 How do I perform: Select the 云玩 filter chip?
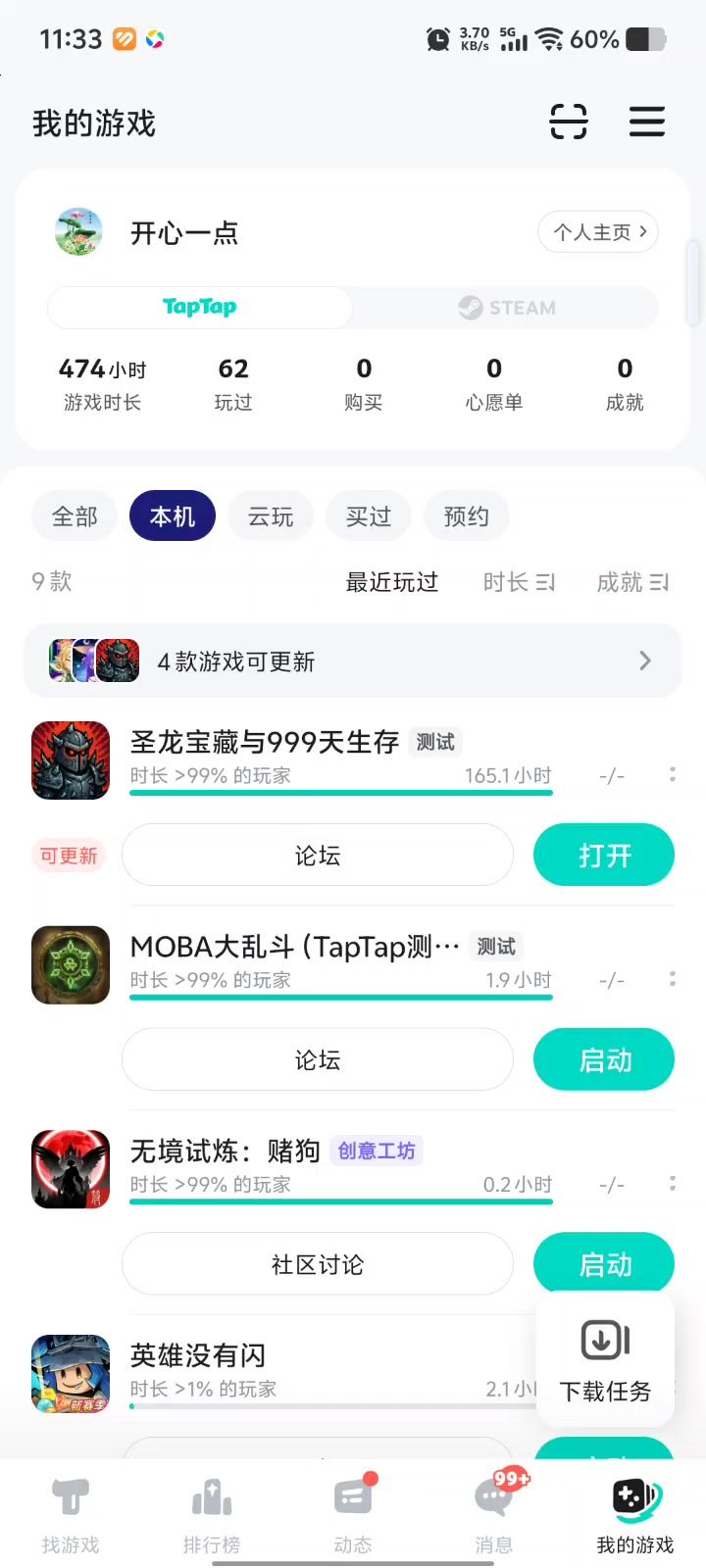click(x=271, y=516)
